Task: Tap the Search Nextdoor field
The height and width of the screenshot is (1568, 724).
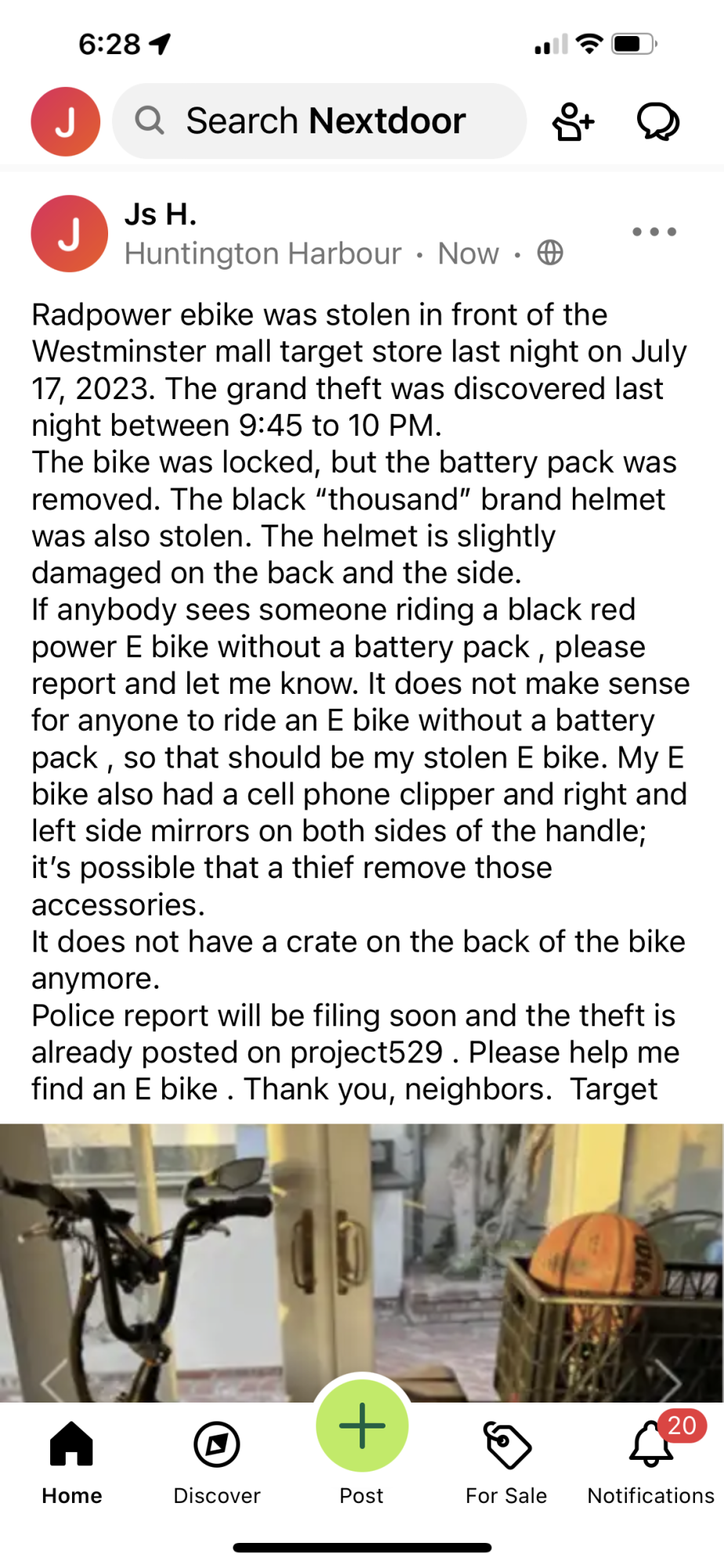Action: pos(320,122)
